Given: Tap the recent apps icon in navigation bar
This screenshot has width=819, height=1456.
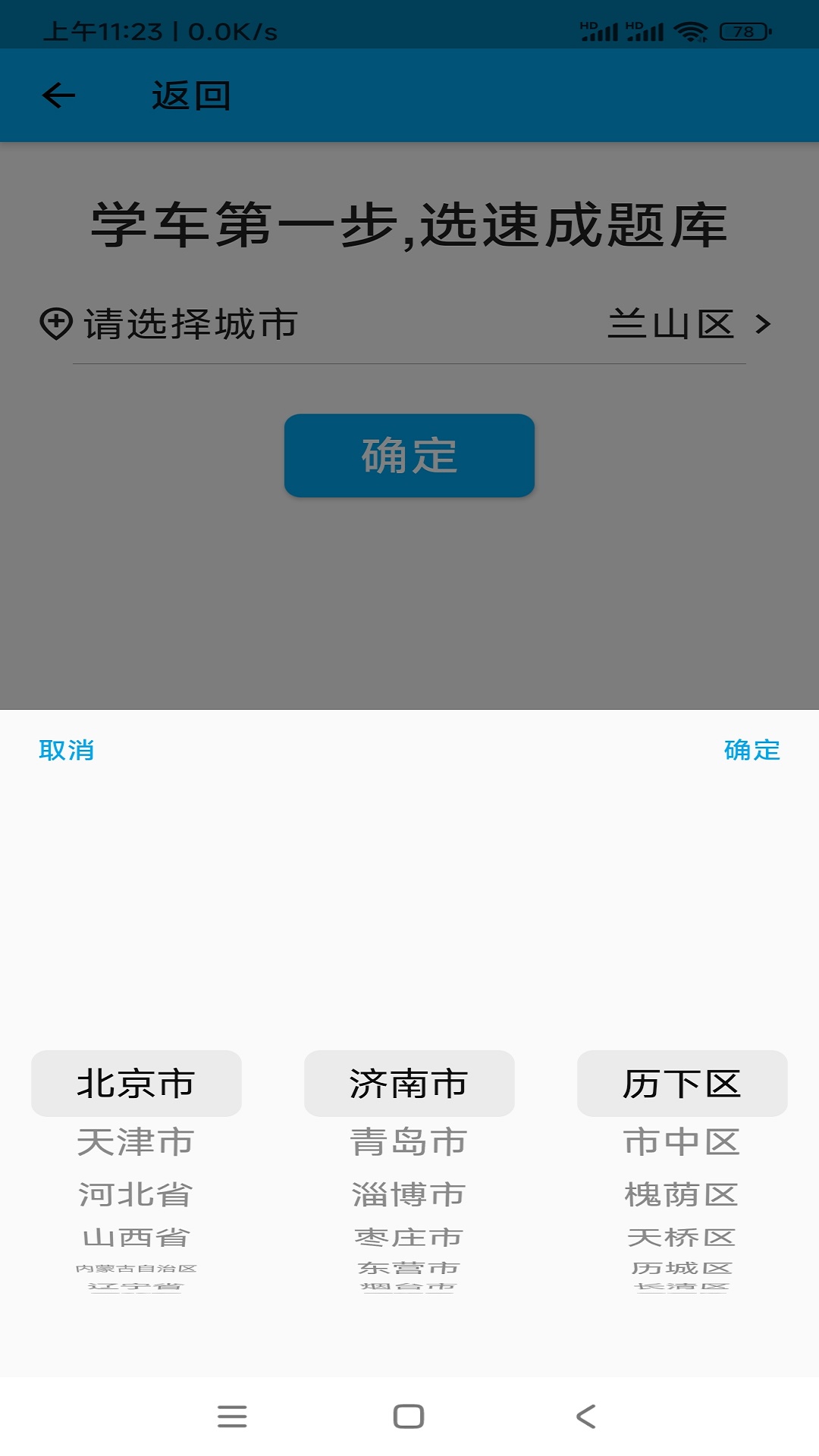Looking at the screenshot, I should click(x=232, y=1417).
